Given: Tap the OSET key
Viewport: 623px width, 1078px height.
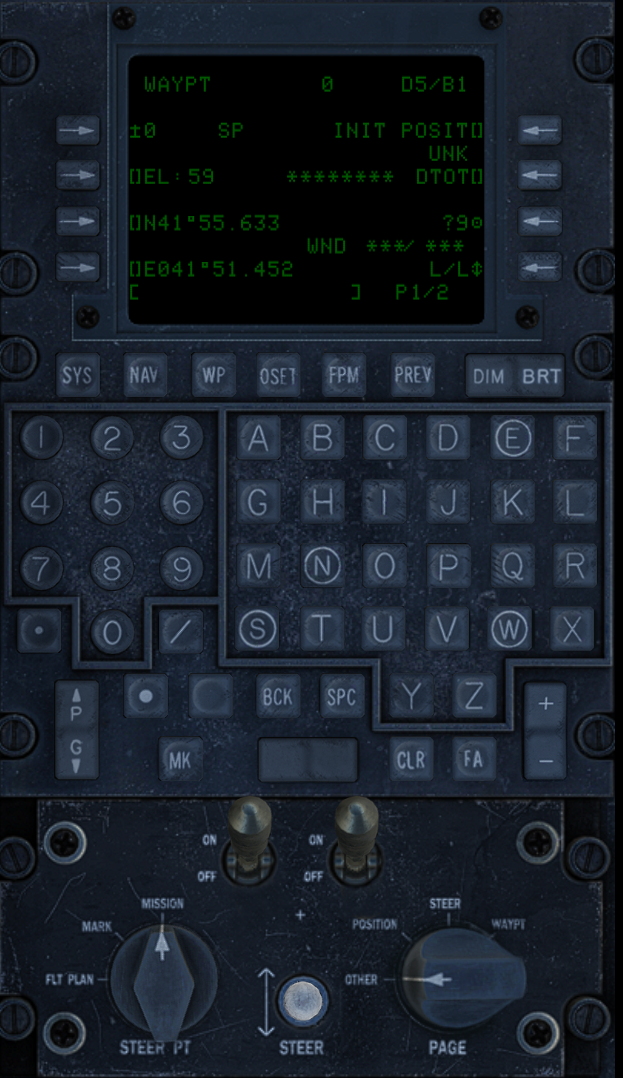Looking at the screenshot, I should click(278, 376).
